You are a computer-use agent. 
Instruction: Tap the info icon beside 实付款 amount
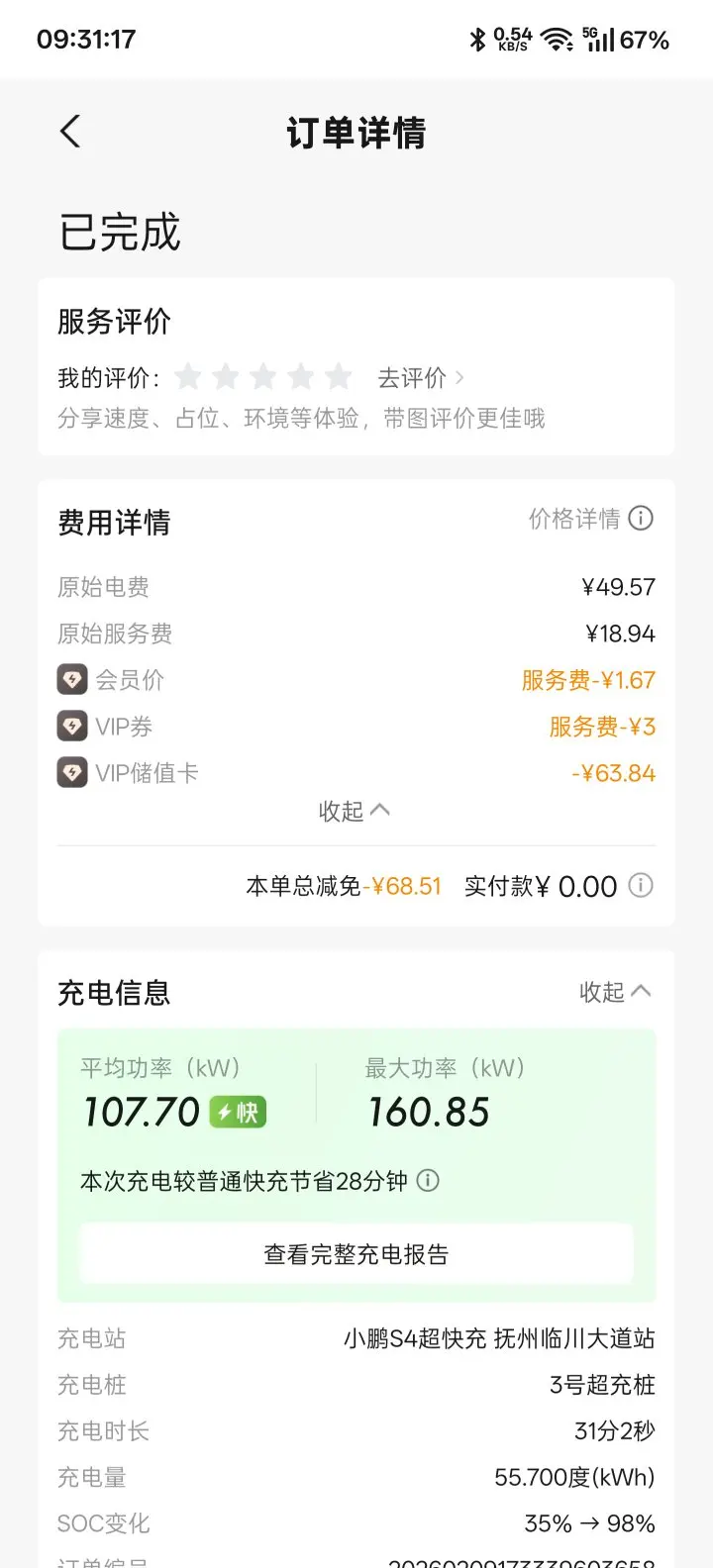click(x=641, y=885)
